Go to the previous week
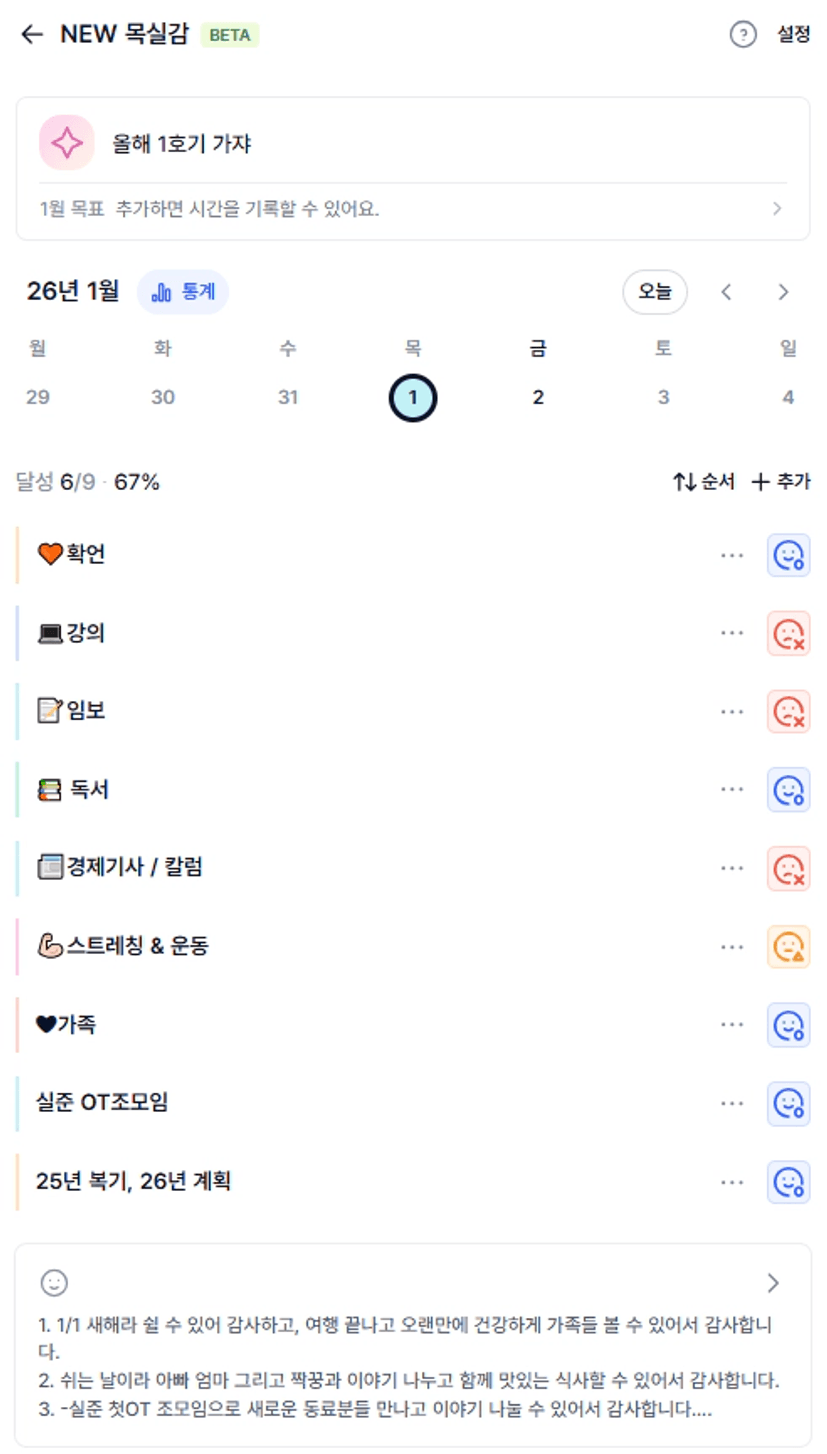The image size is (827, 1454). (x=727, y=292)
